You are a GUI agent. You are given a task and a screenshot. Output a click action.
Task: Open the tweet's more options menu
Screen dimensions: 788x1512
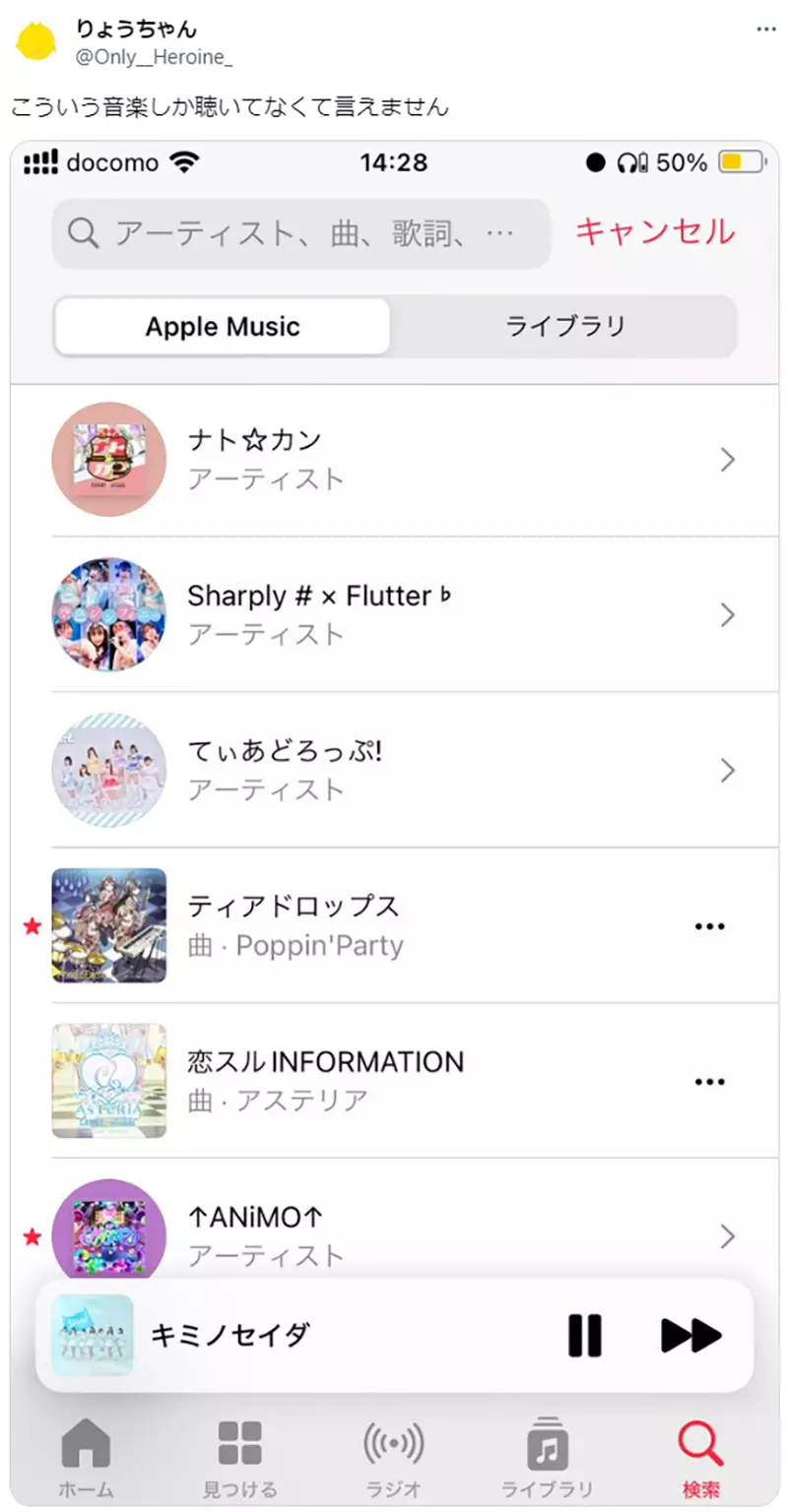pos(765,30)
